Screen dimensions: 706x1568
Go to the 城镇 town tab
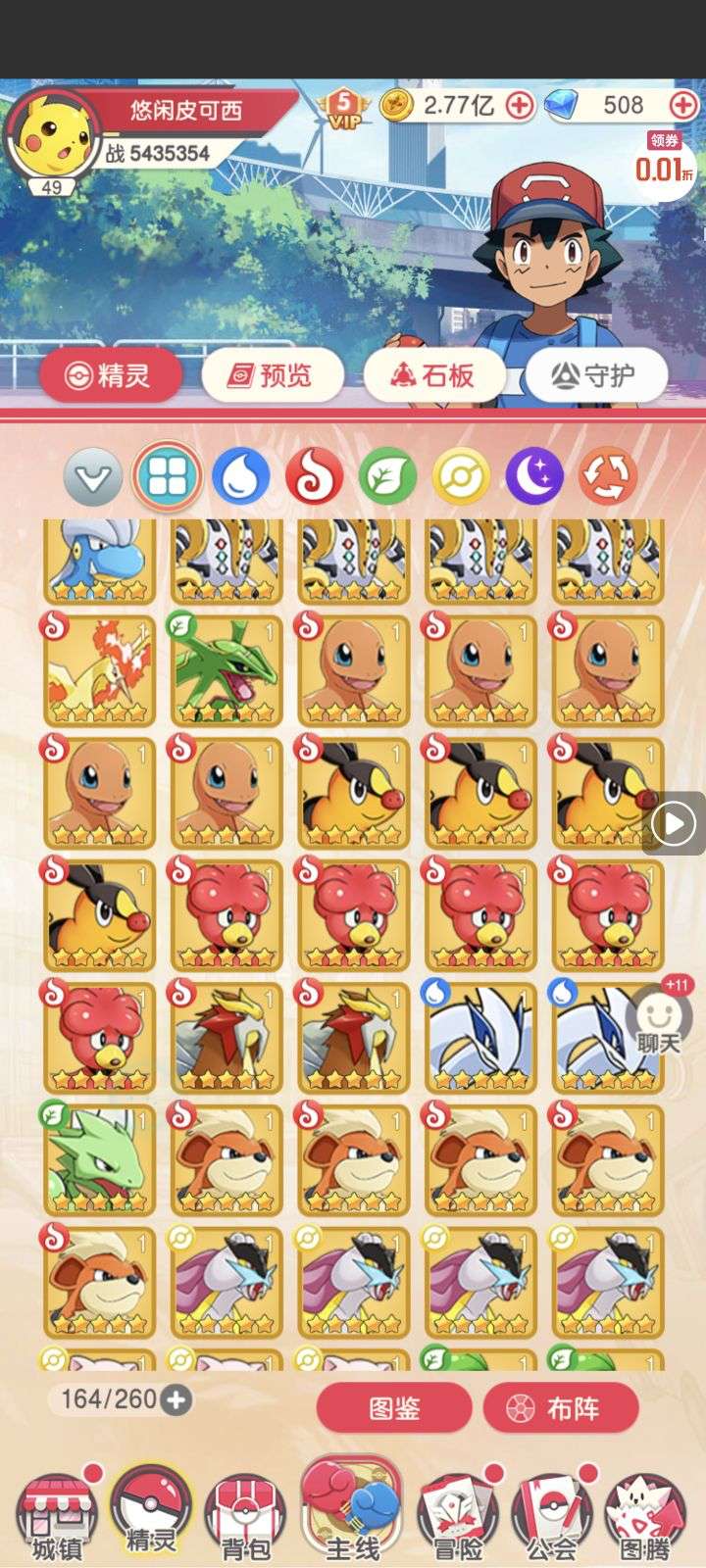pos(56,1519)
